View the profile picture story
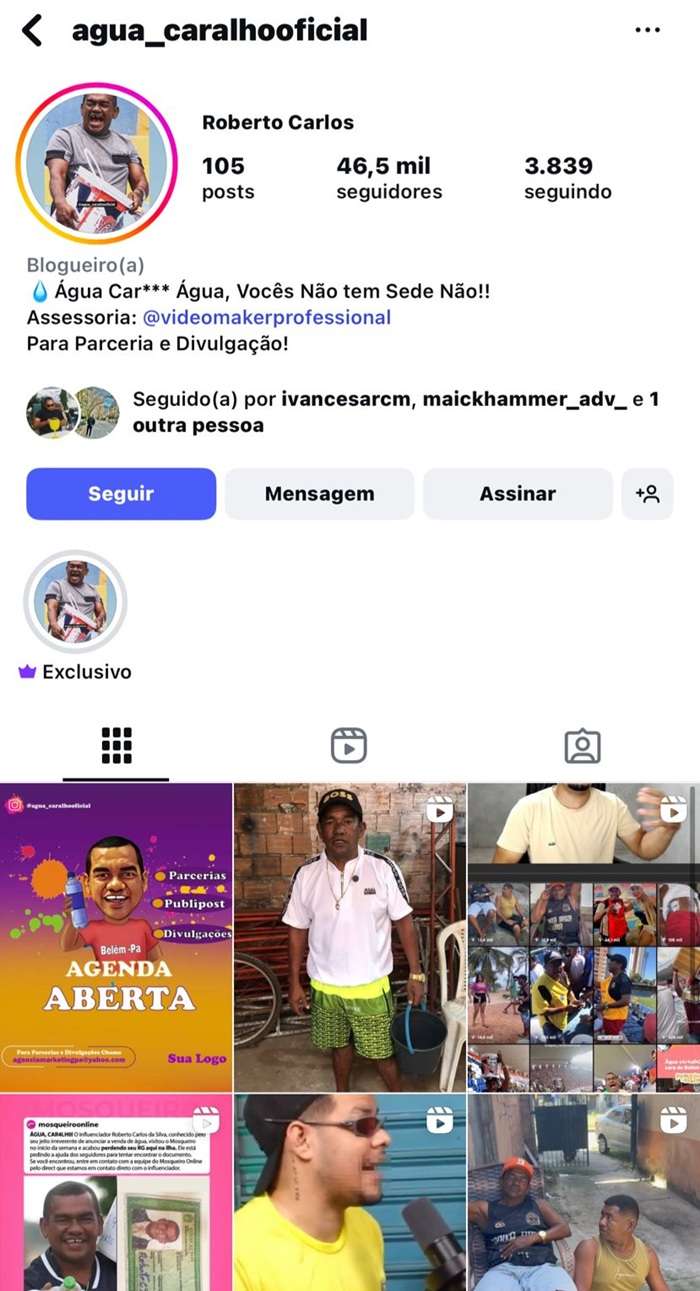700x1291 pixels. [x=96, y=165]
